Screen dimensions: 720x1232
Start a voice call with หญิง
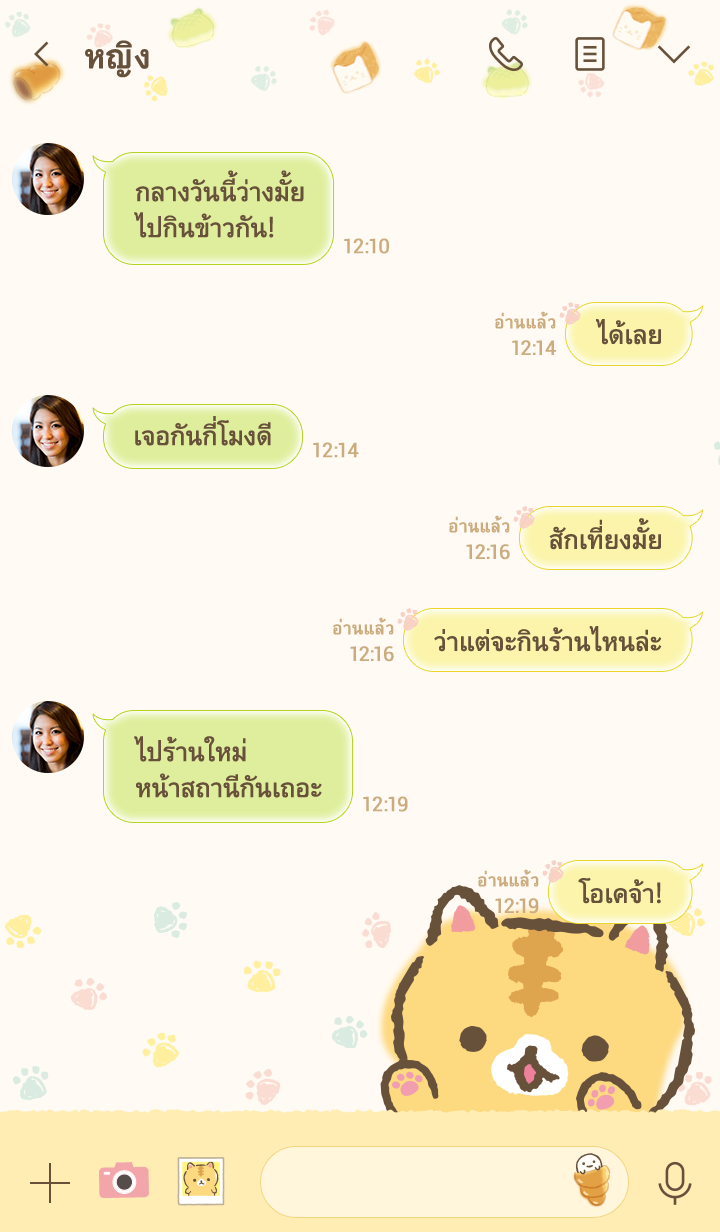[x=506, y=55]
